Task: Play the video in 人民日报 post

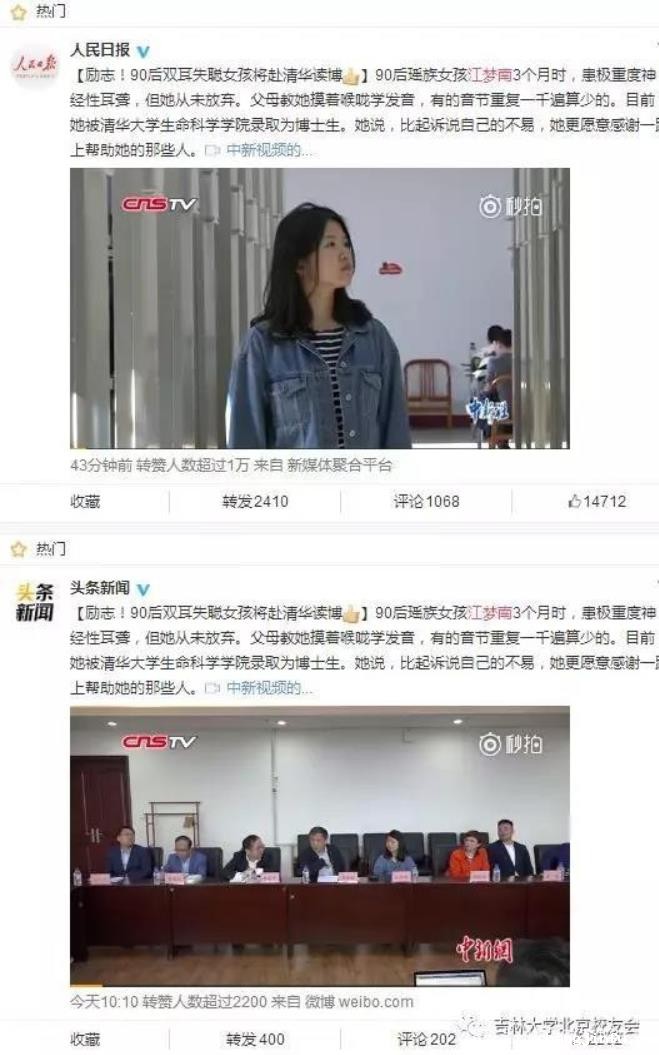Action: click(319, 308)
